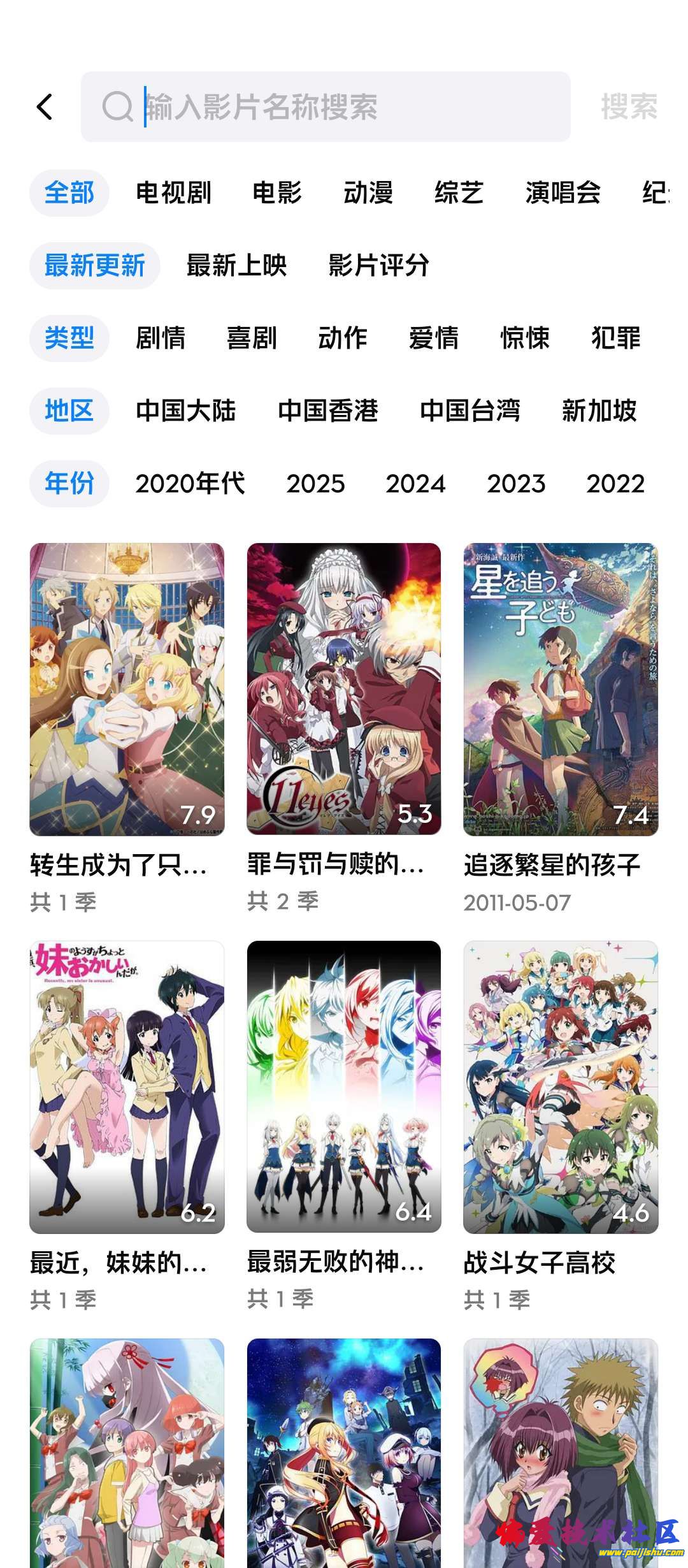View the 最弱无败的神… anime
Screen dimensions: 688x1568
pyautogui.click(x=343, y=1087)
